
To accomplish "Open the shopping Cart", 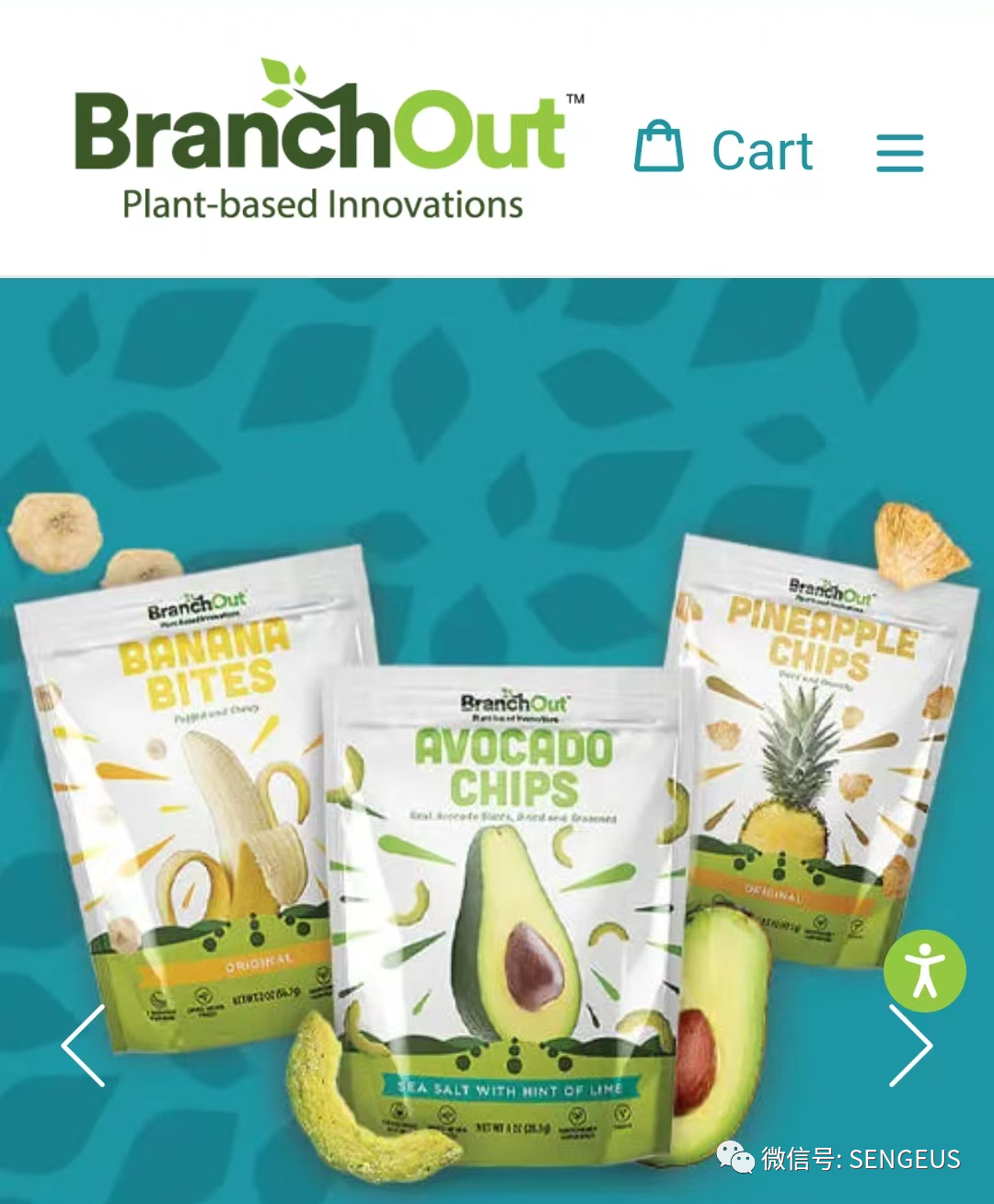I will 724,150.
